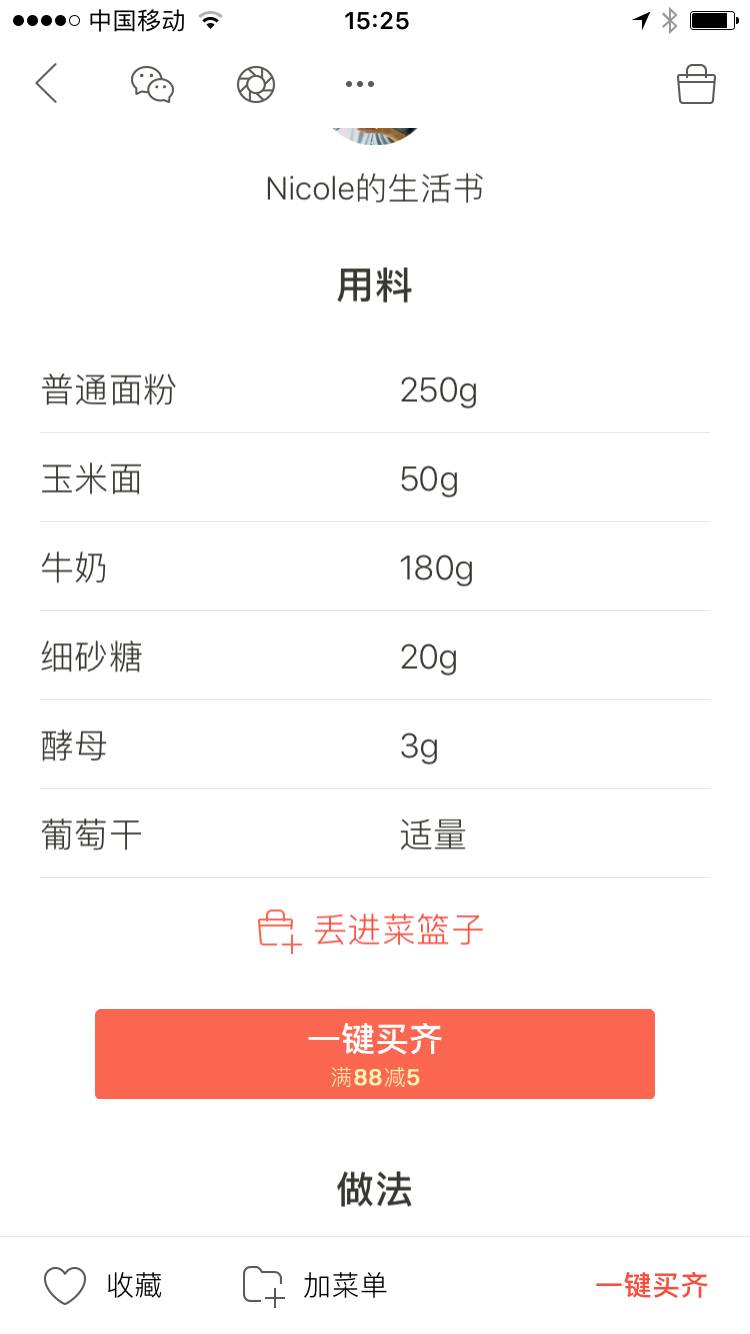Tap the red 一键买齐 满88减5 button

click(375, 1053)
